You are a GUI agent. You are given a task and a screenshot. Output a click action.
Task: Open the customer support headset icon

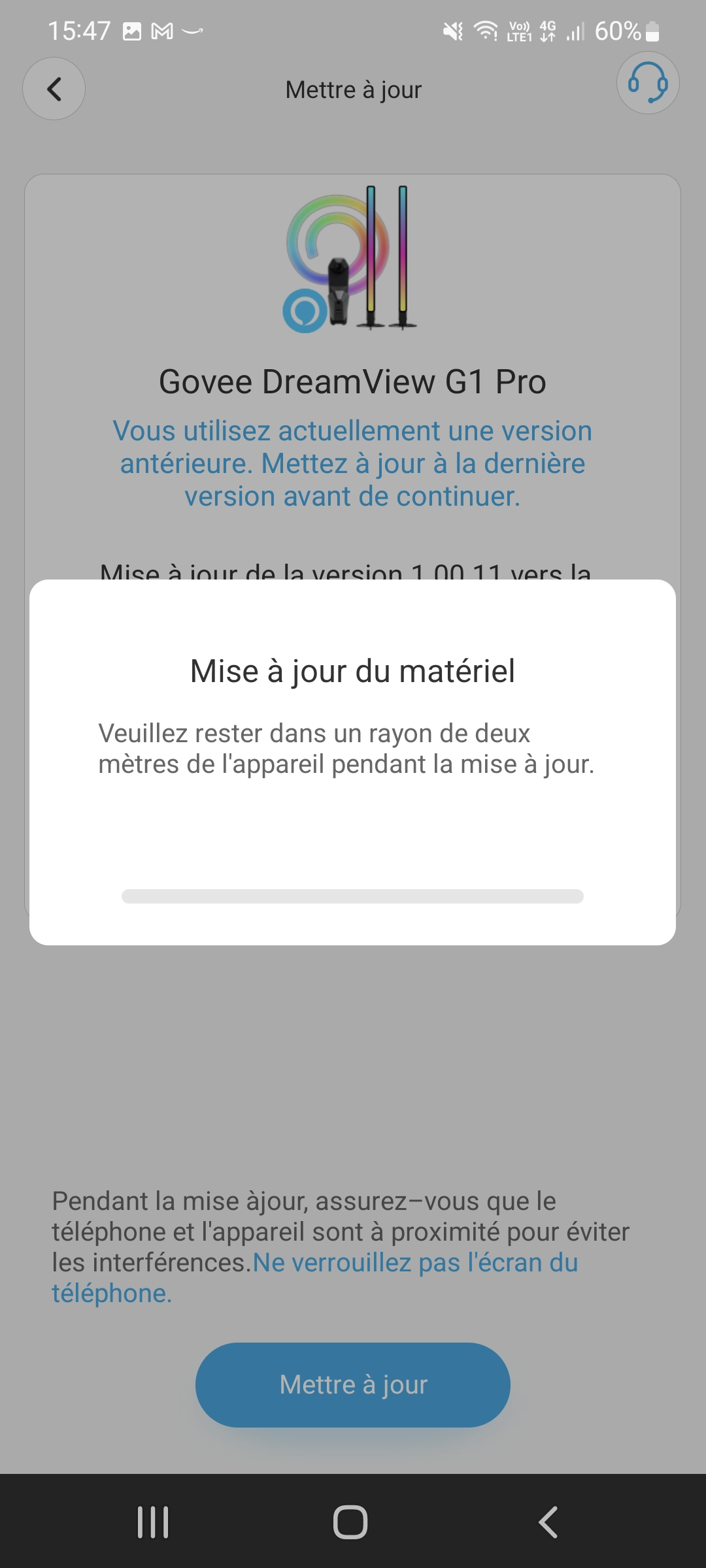(647, 84)
